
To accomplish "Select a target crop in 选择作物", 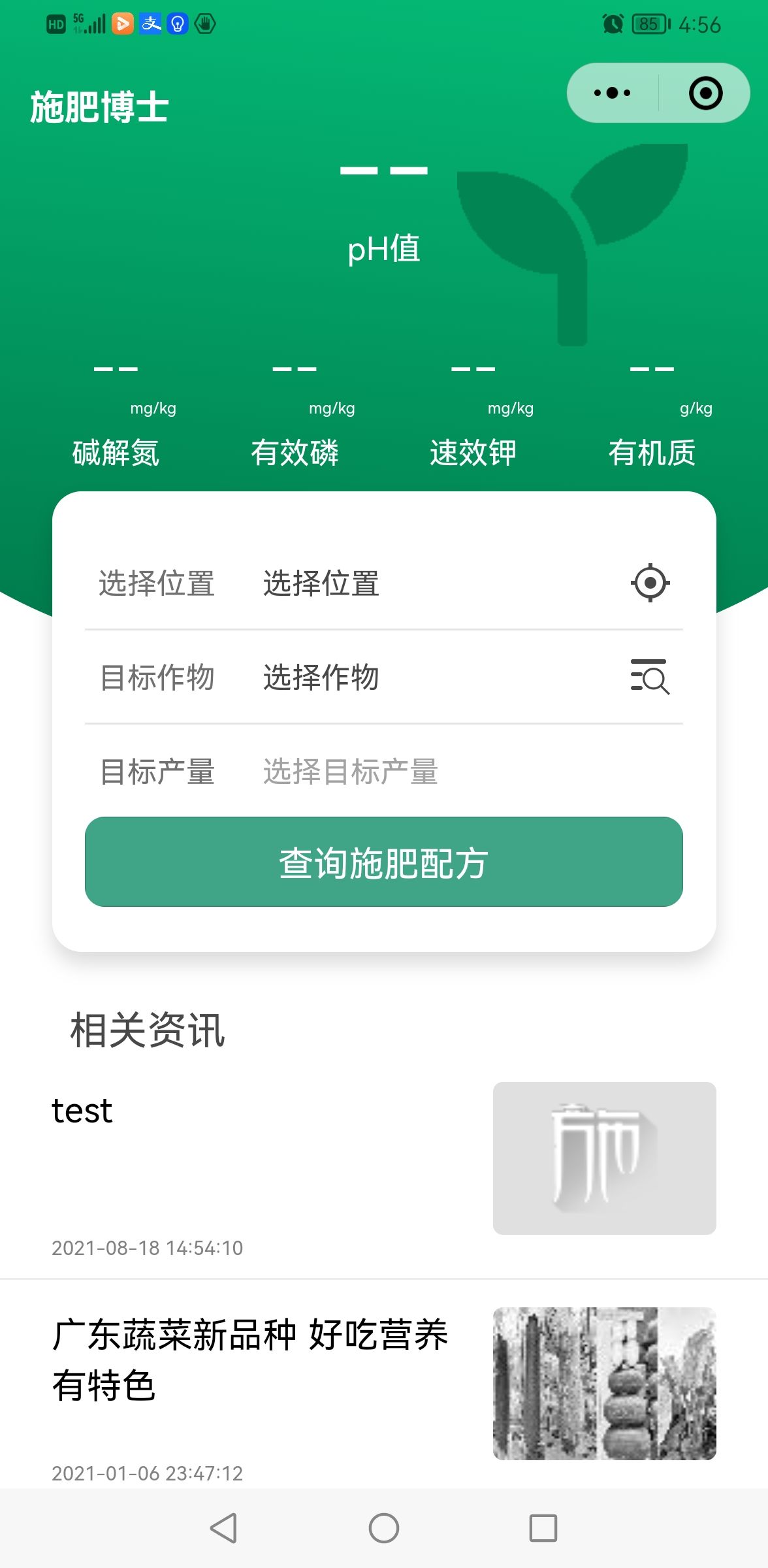I will pyautogui.click(x=321, y=678).
